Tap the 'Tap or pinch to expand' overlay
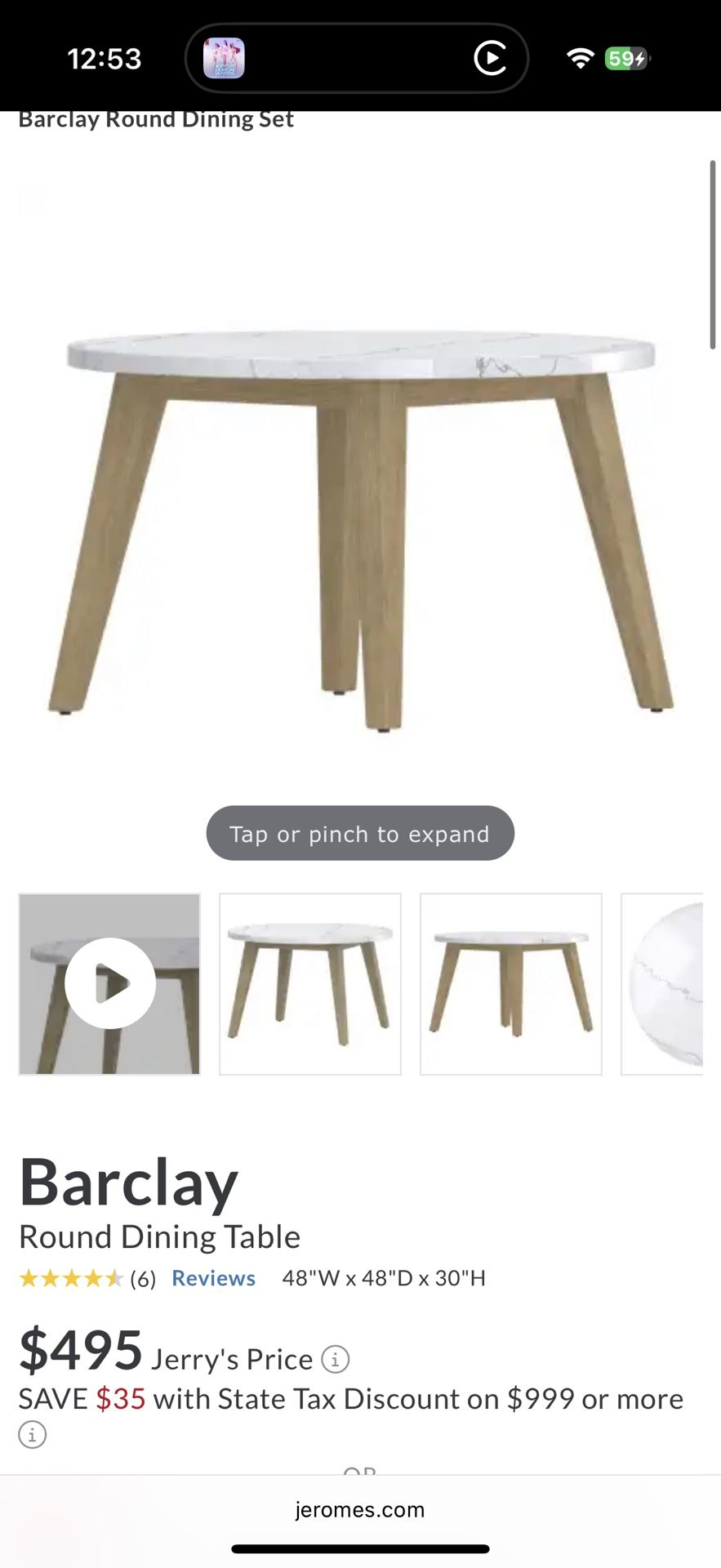 pos(359,833)
